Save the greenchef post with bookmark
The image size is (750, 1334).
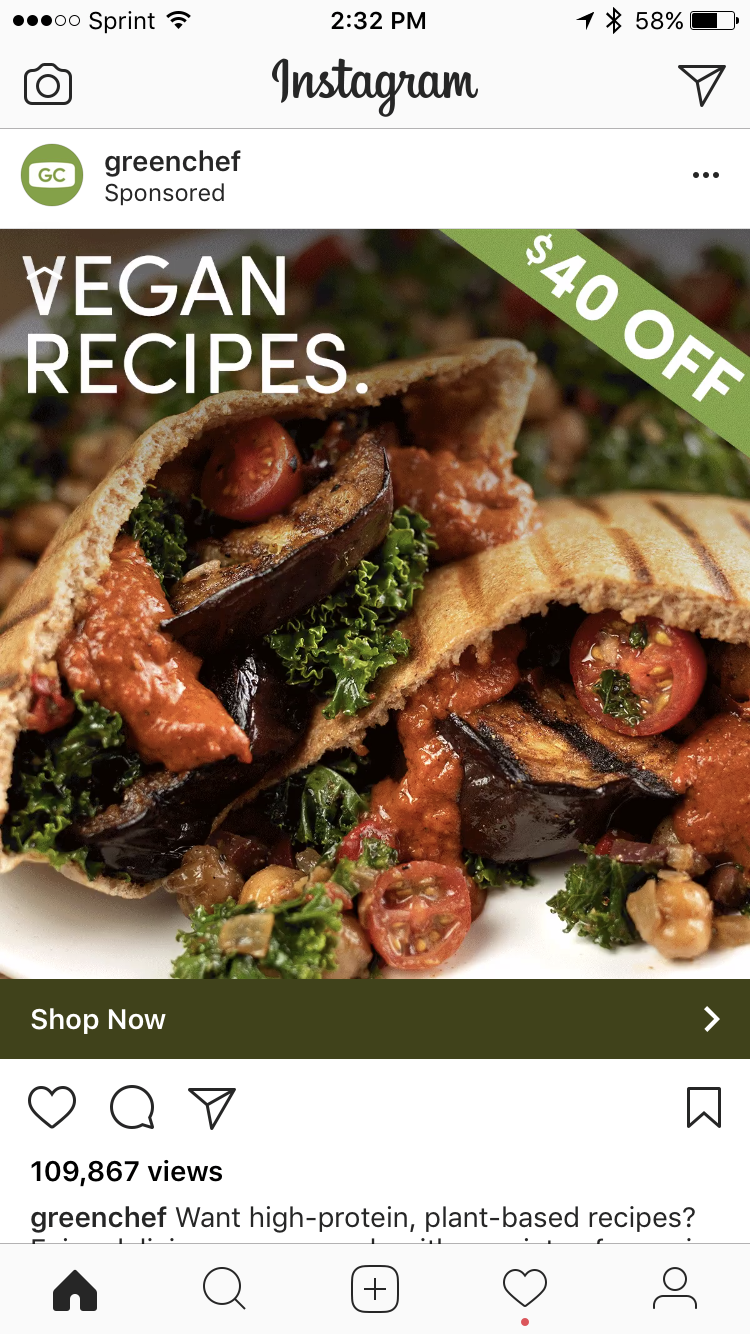(704, 1108)
